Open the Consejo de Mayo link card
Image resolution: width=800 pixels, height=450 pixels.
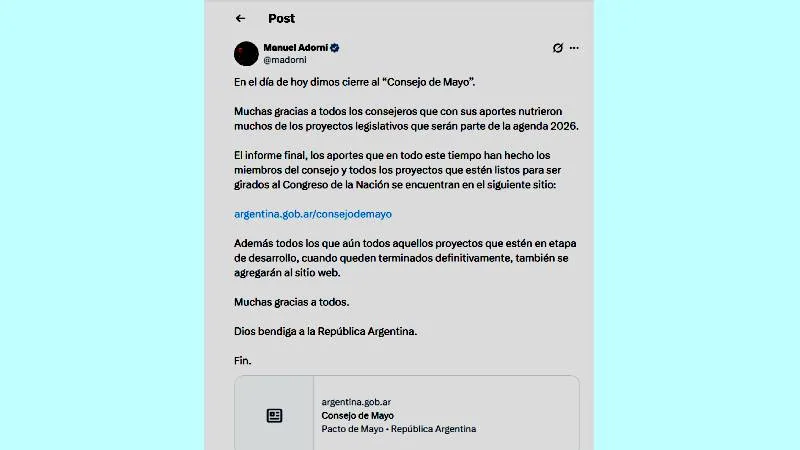pyautogui.click(x=407, y=414)
